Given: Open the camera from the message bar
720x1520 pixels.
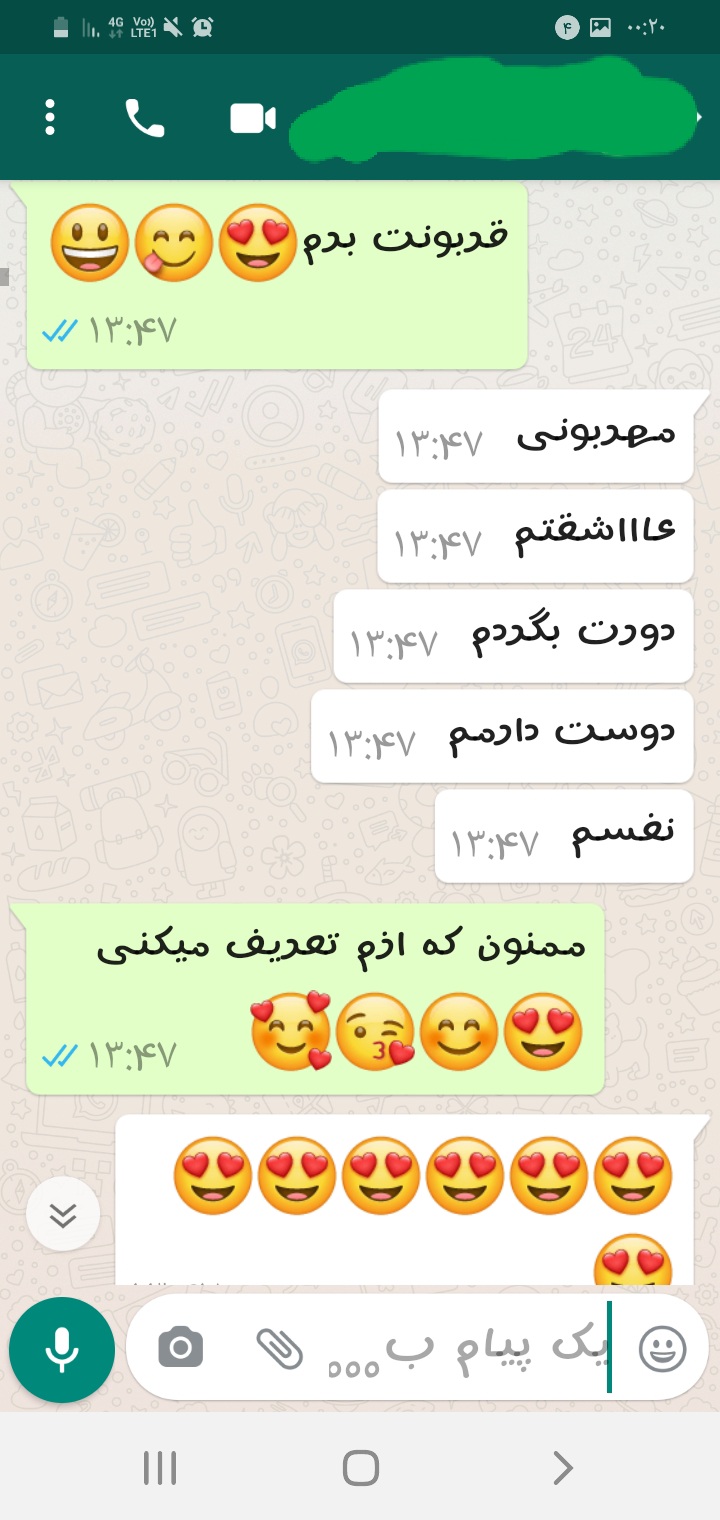Looking at the screenshot, I should [x=181, y=1348].
